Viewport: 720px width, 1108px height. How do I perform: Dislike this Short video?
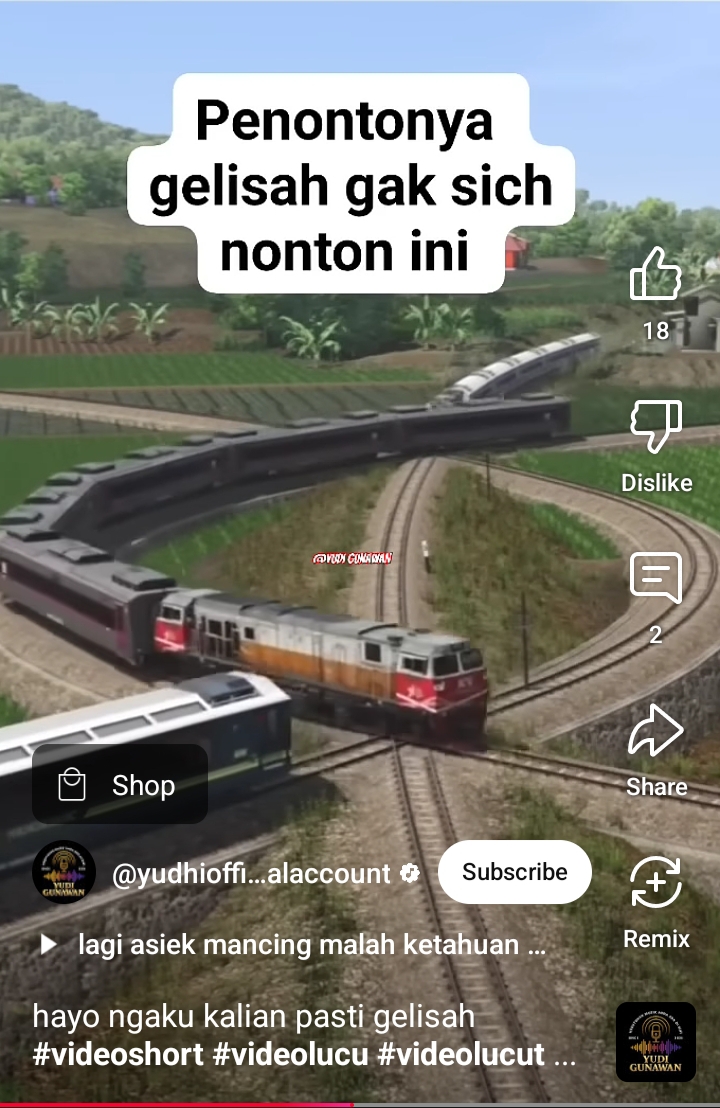coord(656,428)
